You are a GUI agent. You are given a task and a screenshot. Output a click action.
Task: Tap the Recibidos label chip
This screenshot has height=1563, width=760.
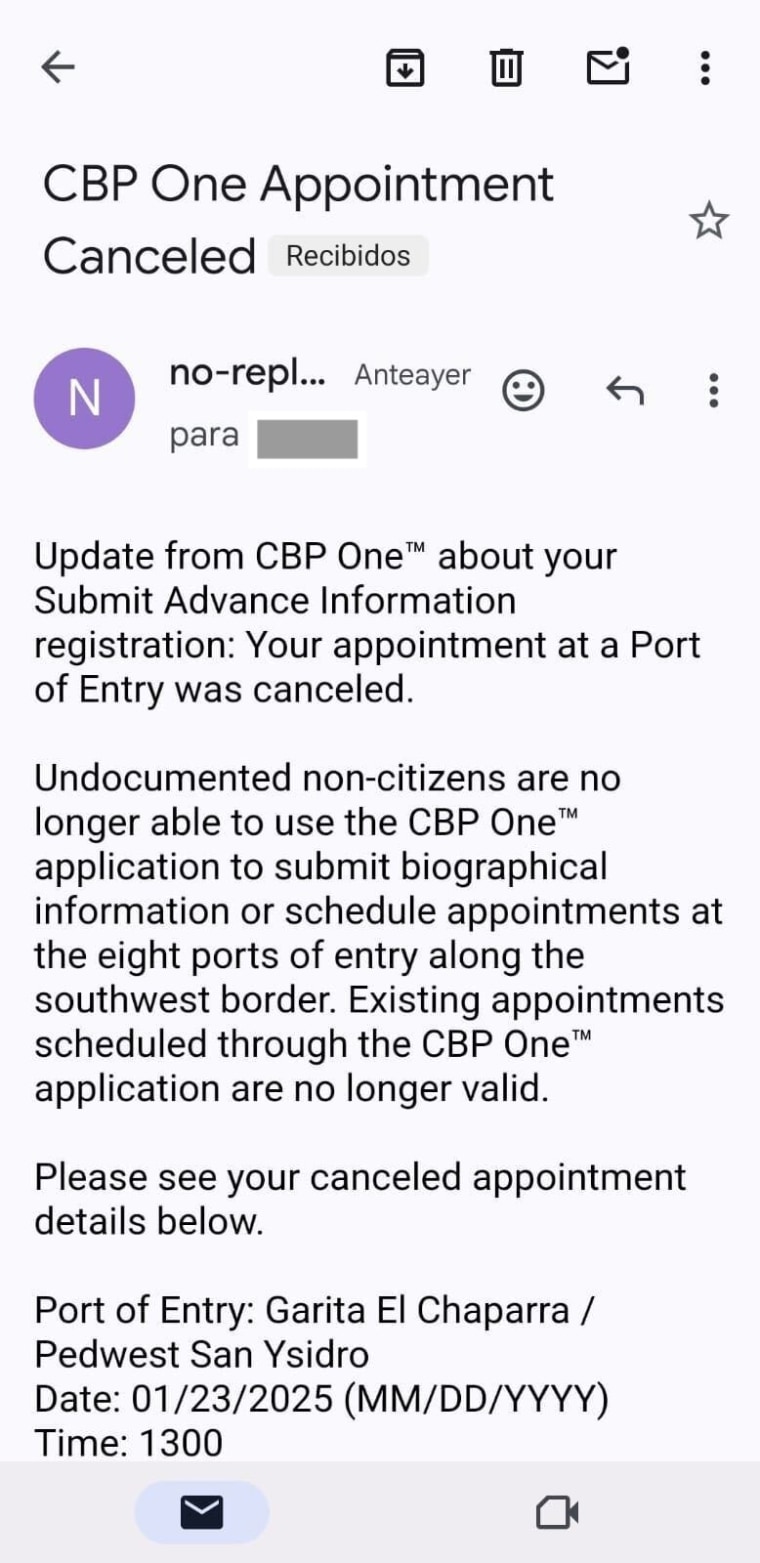(x=348, y=256)
